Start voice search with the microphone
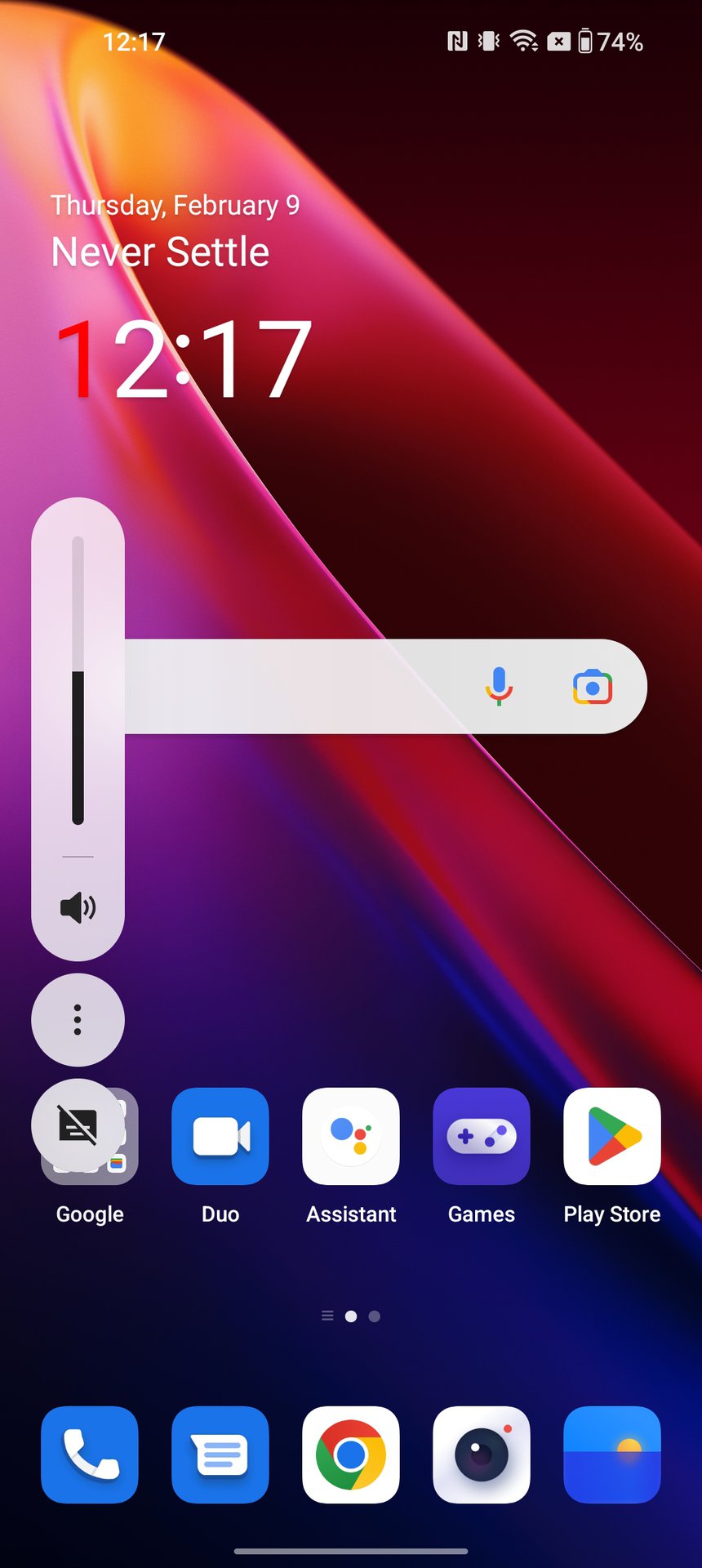The image size is (702, 1568). [x=499, y=686]
